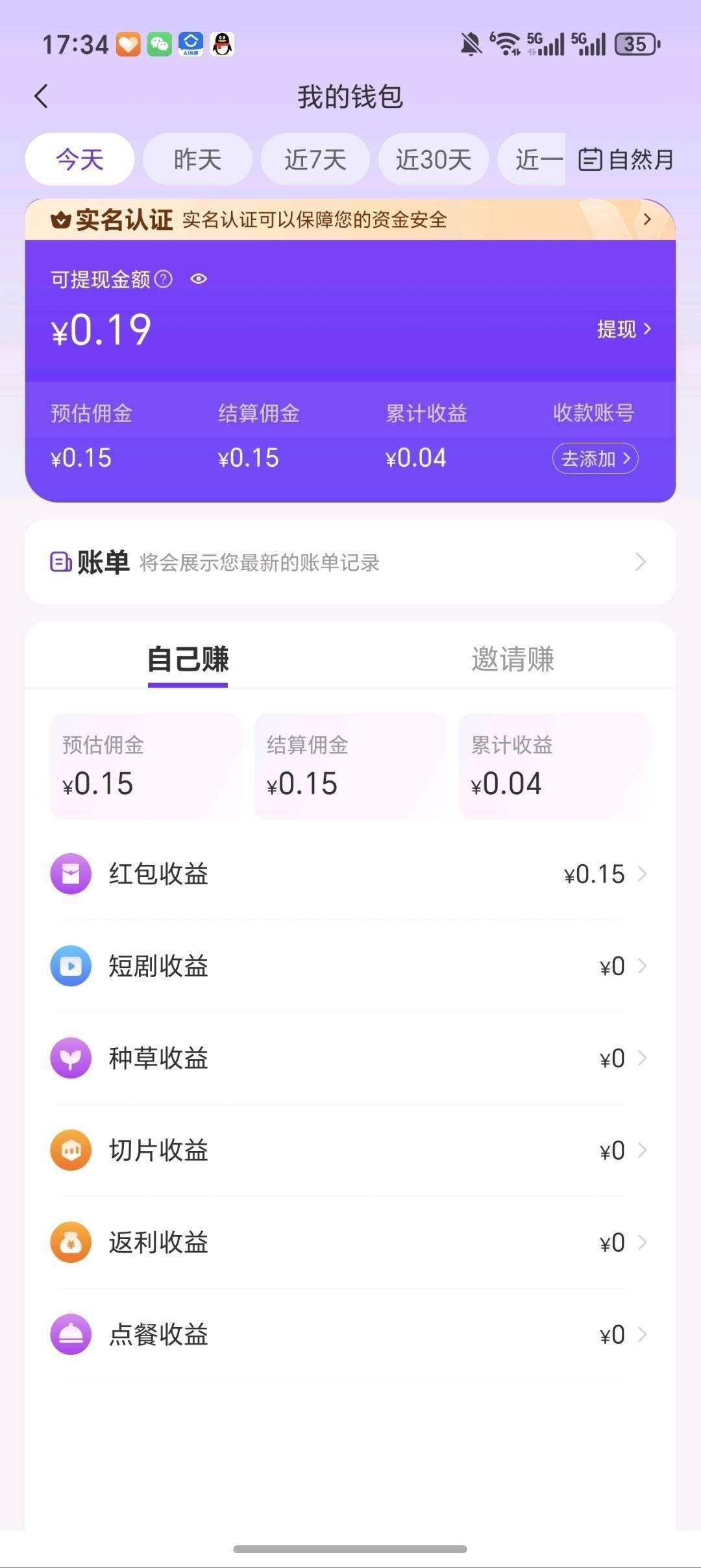Tap 去添加 to add a payment account

(x=595, y=458)
